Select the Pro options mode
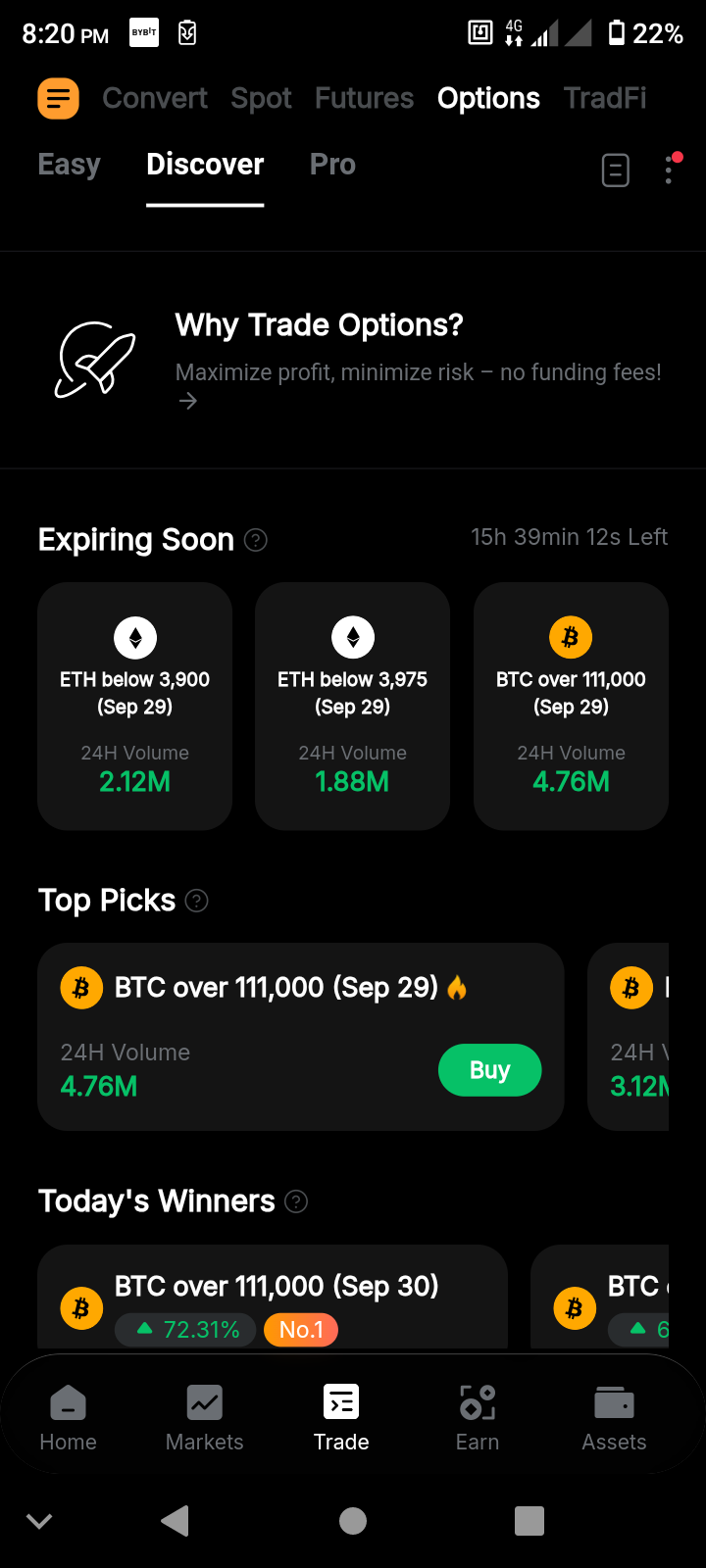The image size is (706, 1568). [x=332, y=165]
